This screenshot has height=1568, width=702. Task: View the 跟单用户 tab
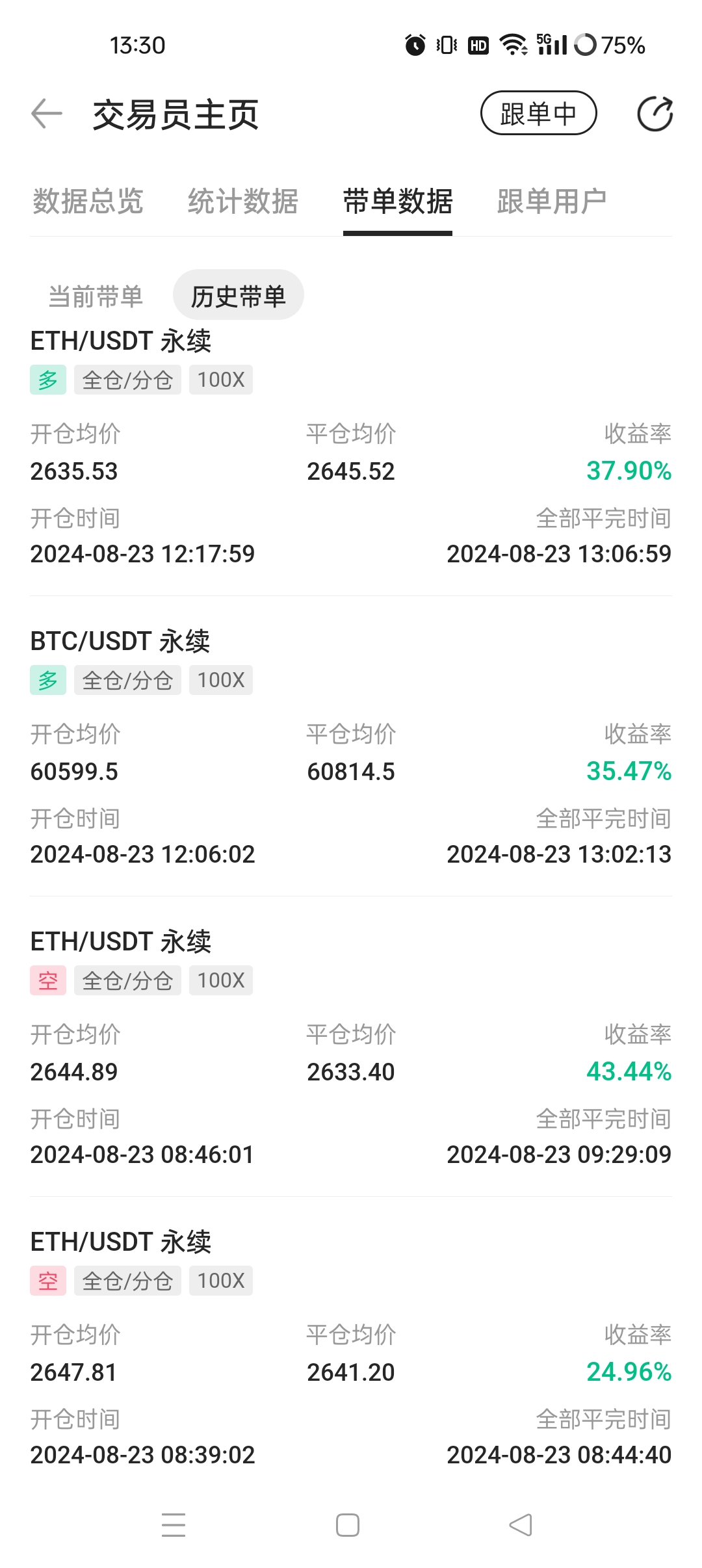coord(552,202)
